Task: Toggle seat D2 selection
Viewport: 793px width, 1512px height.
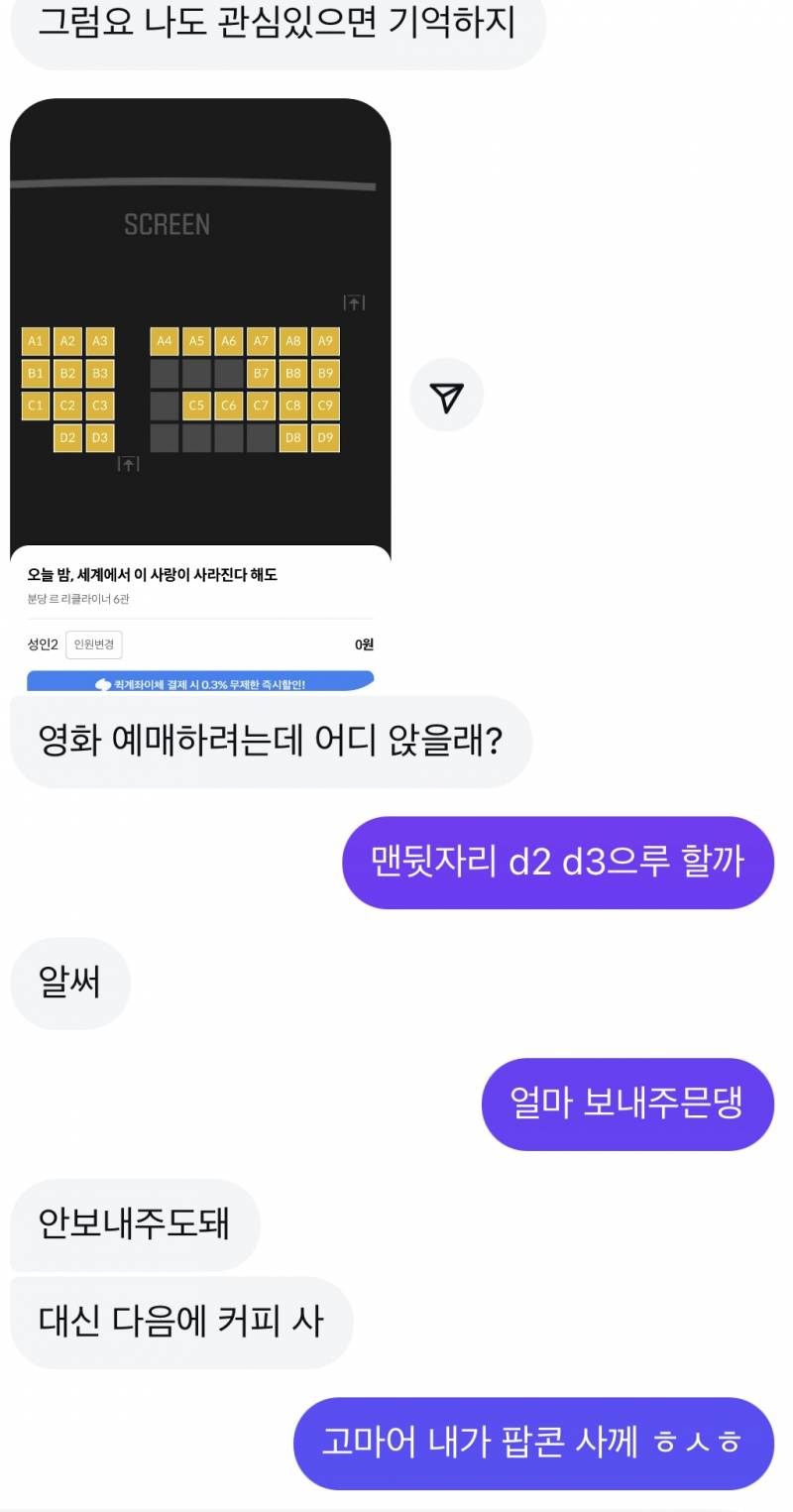Action: pyautogui.click(x=68, y=438)
